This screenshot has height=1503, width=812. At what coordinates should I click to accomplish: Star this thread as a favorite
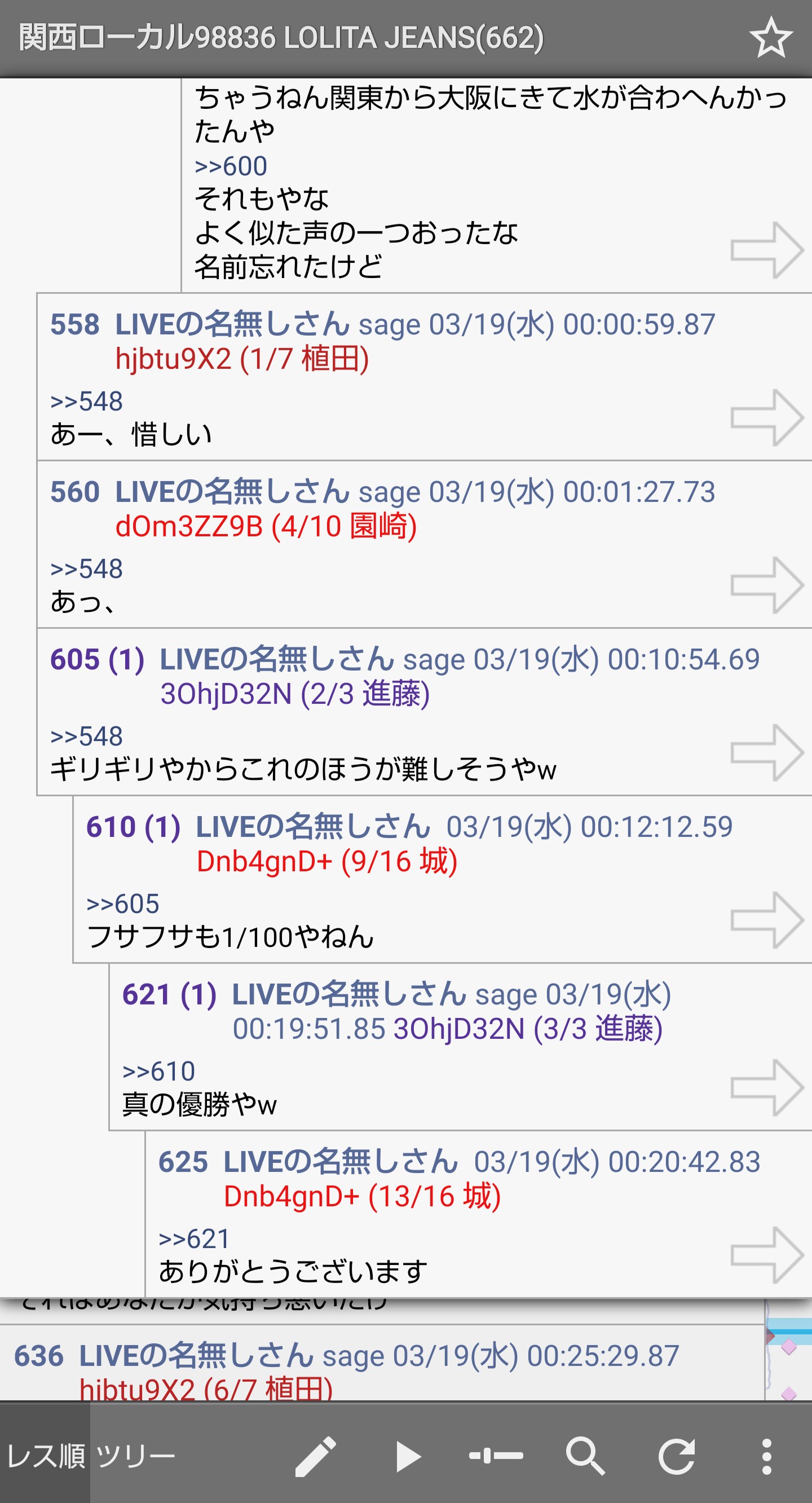770,37
